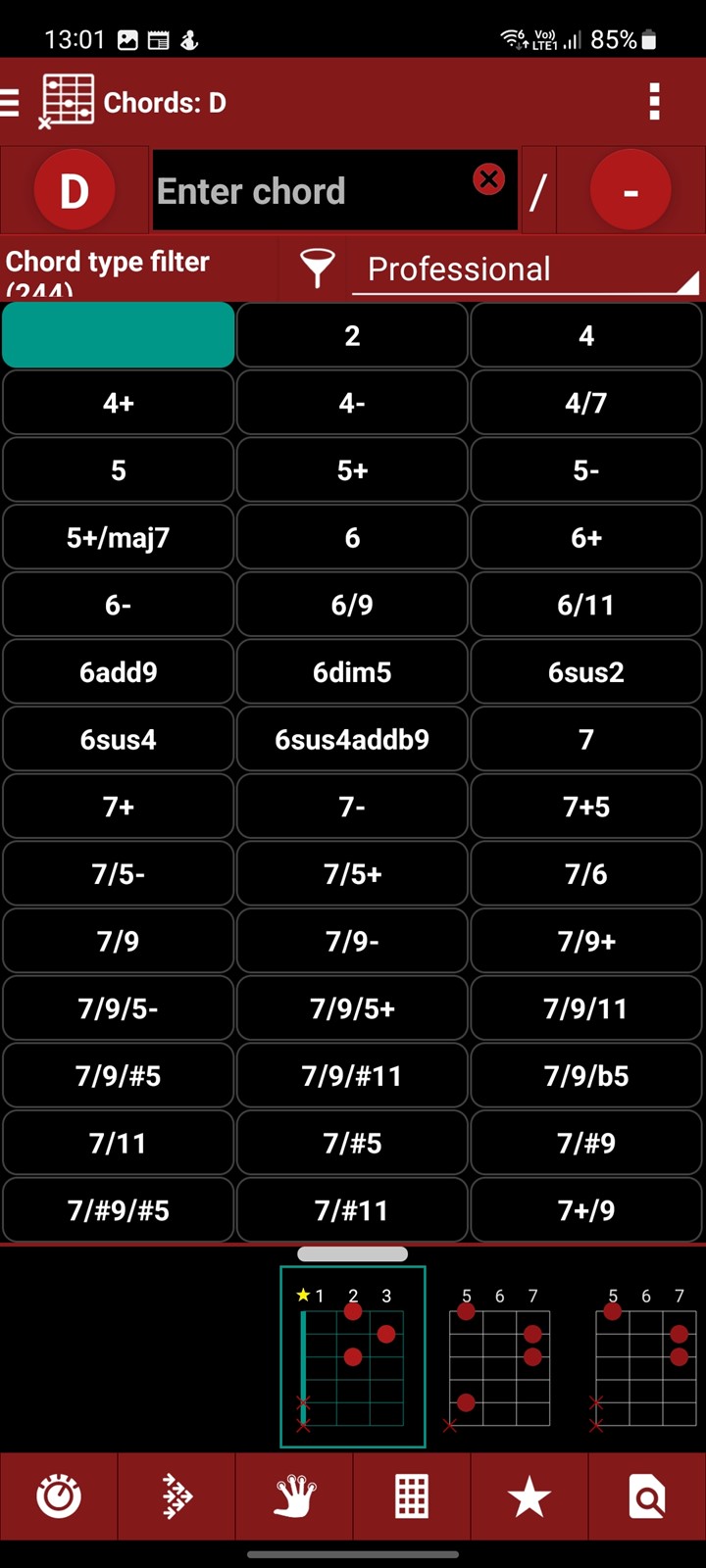Select the 4/7 chord type
706x1568 pixels.
tap(586, 403)
